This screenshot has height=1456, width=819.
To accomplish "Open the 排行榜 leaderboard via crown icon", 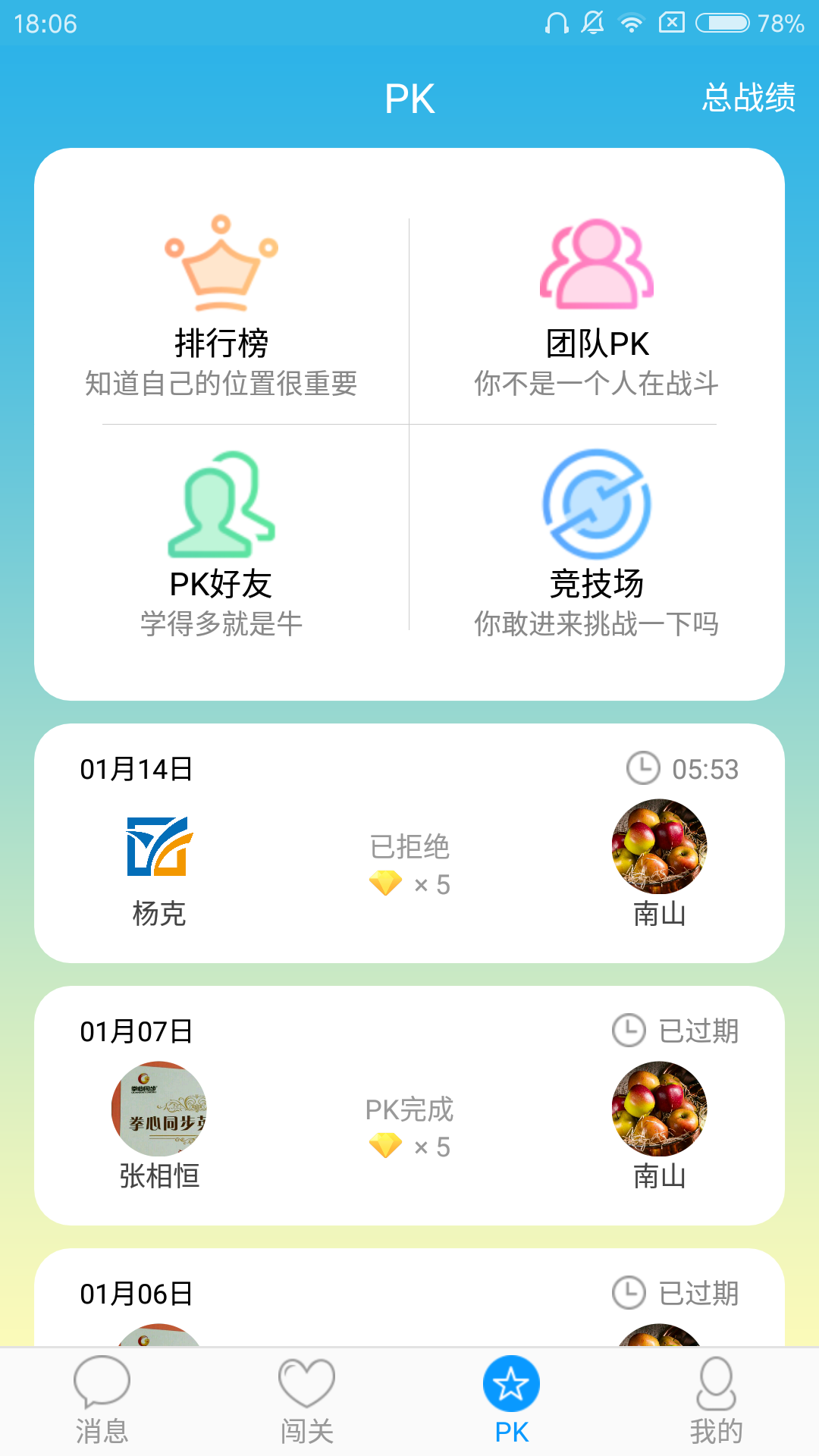I will pos(220,269).
